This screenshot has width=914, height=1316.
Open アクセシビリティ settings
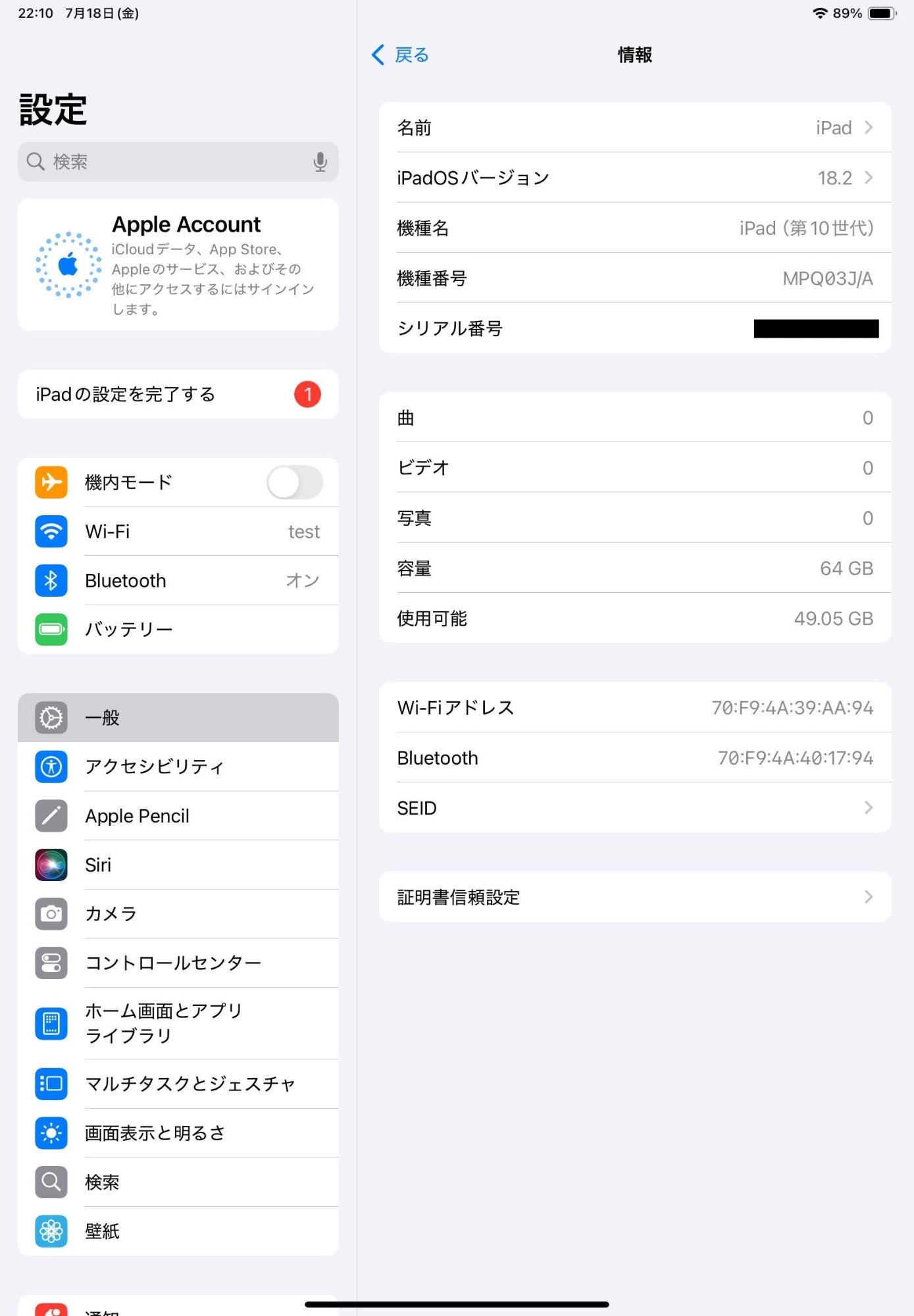click(x=178, y=767)
